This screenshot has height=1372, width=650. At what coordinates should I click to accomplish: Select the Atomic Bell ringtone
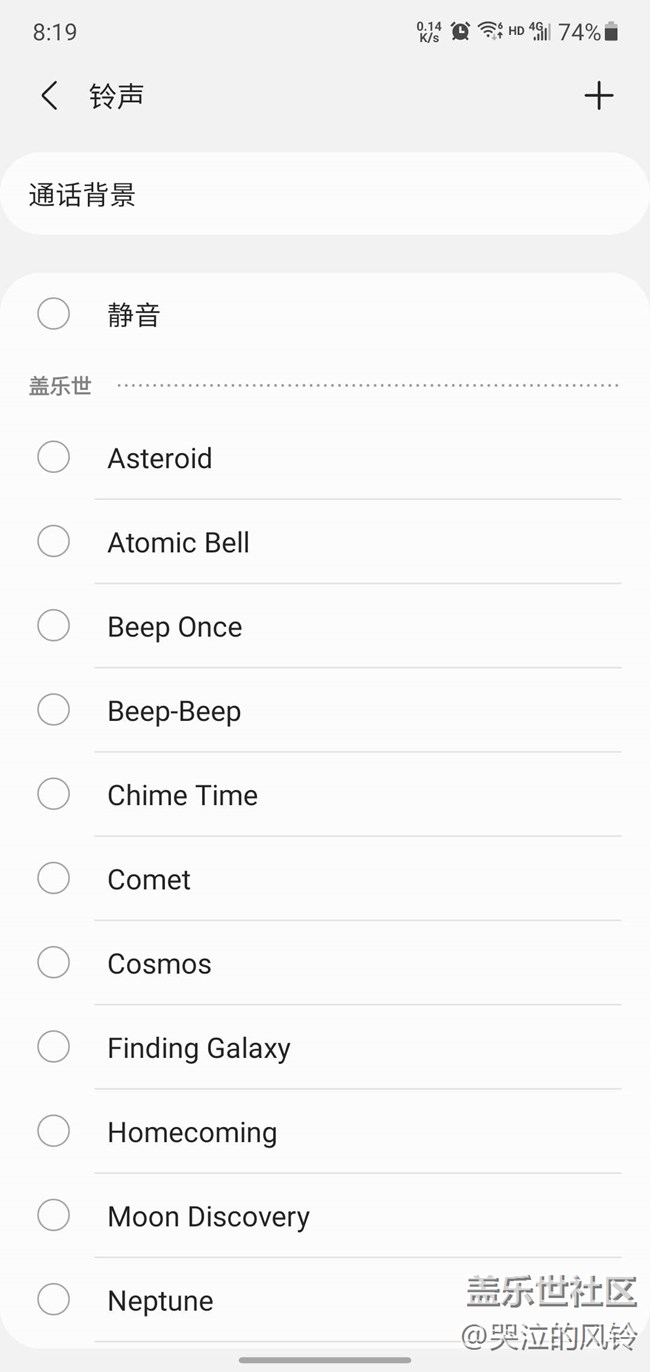pyautogui.click(x=54, y=542)
